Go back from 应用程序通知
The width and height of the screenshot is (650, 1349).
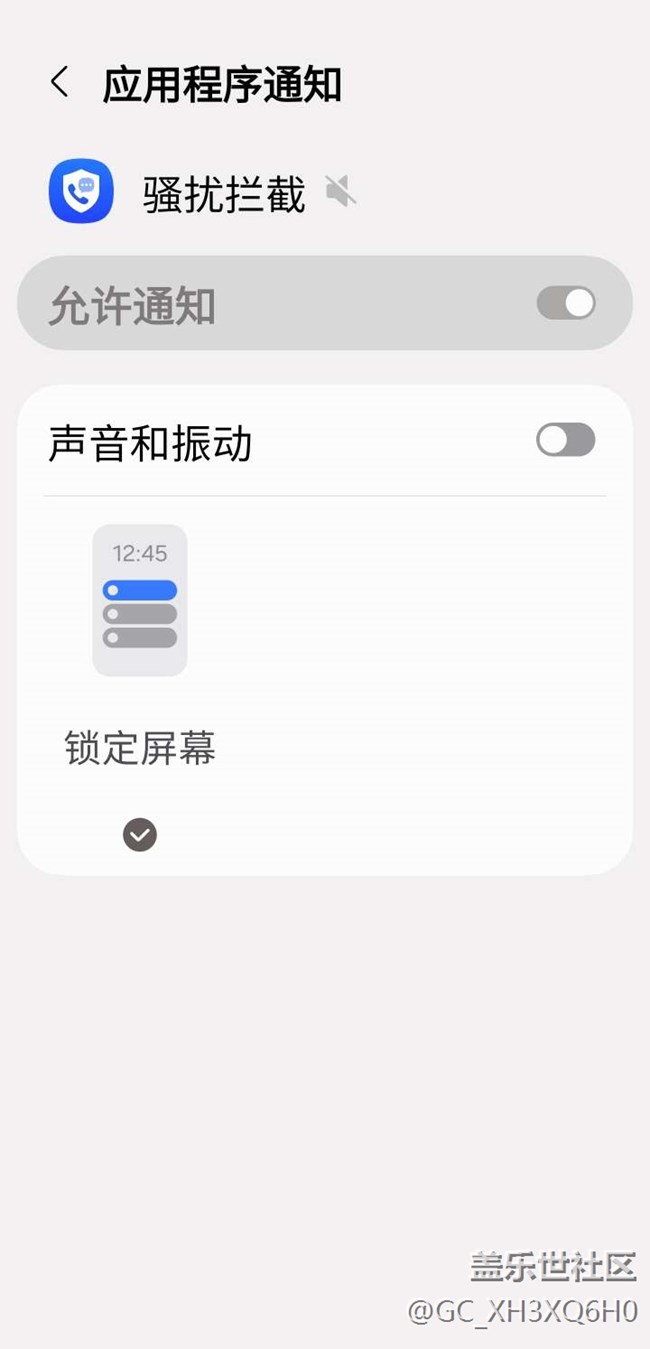[x=60, y=83]
